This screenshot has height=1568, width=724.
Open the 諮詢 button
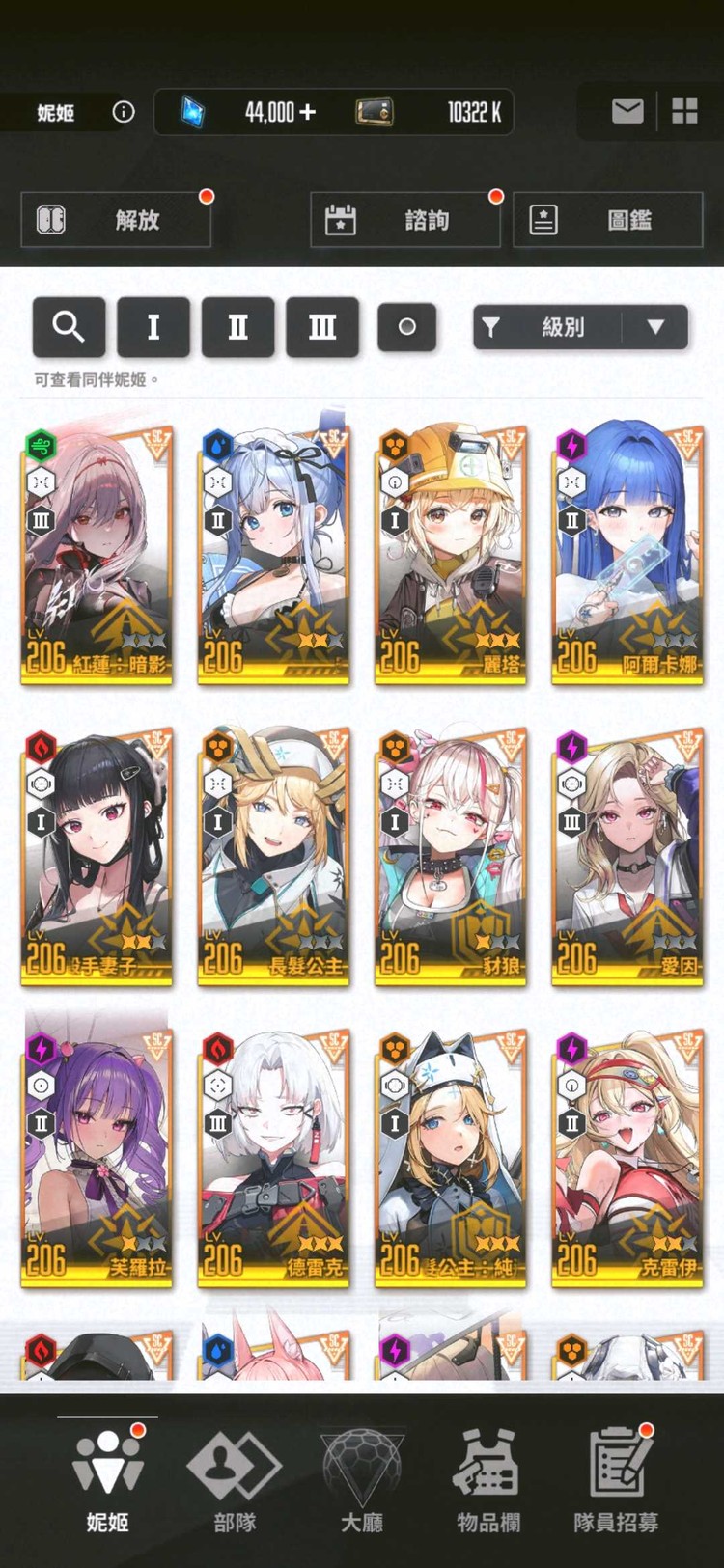pos(405,220)
